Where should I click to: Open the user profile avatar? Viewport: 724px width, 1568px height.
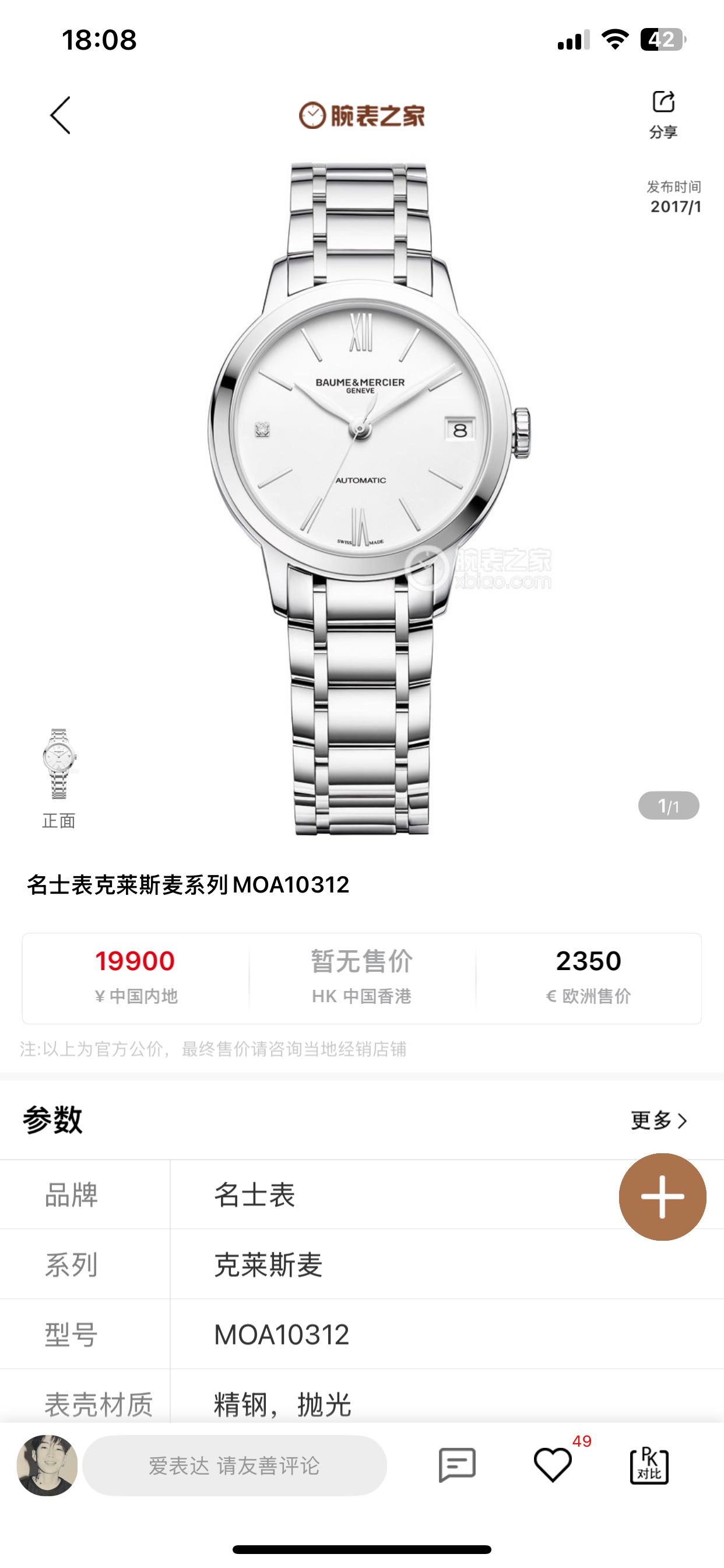pyautogui.click(x=47, y=1465)
